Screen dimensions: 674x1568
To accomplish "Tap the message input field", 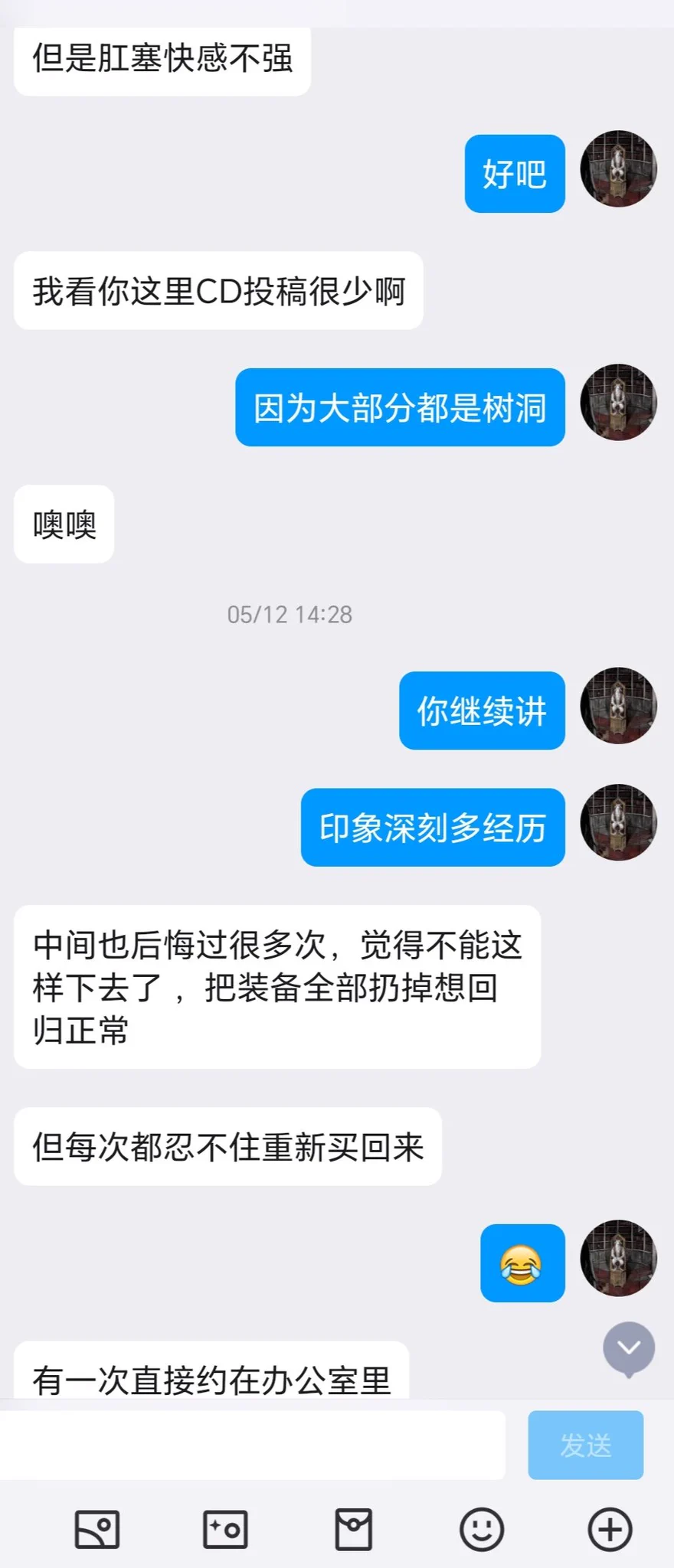I will [253, 1445].
